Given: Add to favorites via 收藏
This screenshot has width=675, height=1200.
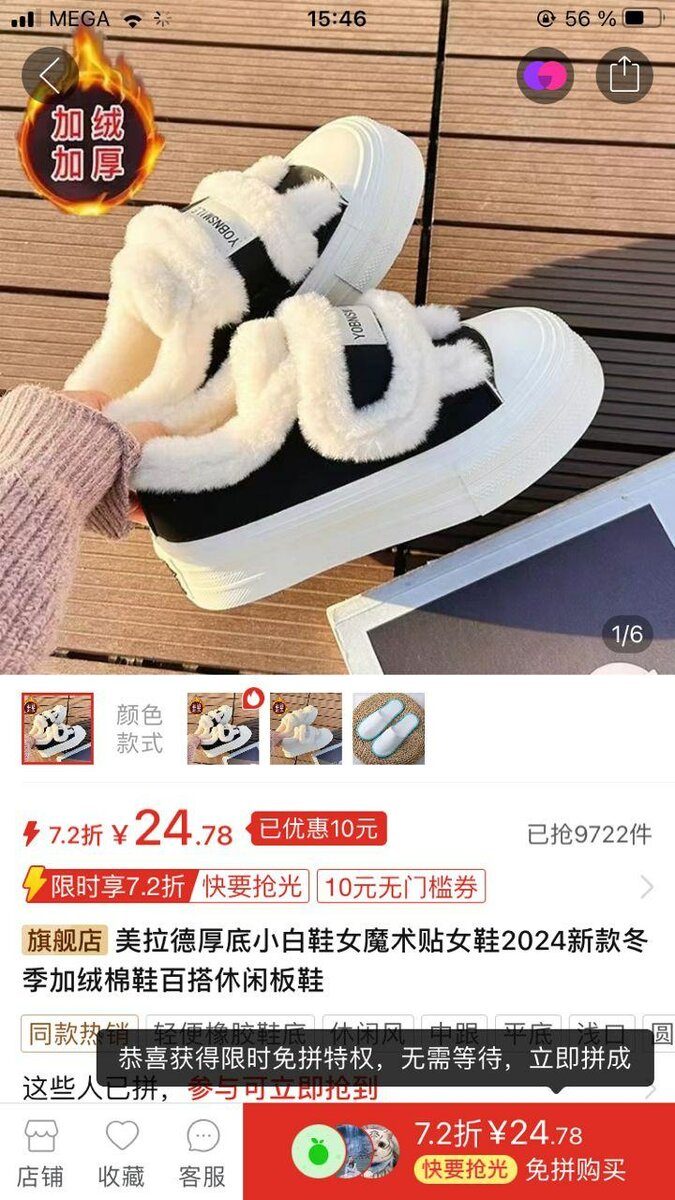Looking at the screenshot, I should click(x=122, y=1152).
